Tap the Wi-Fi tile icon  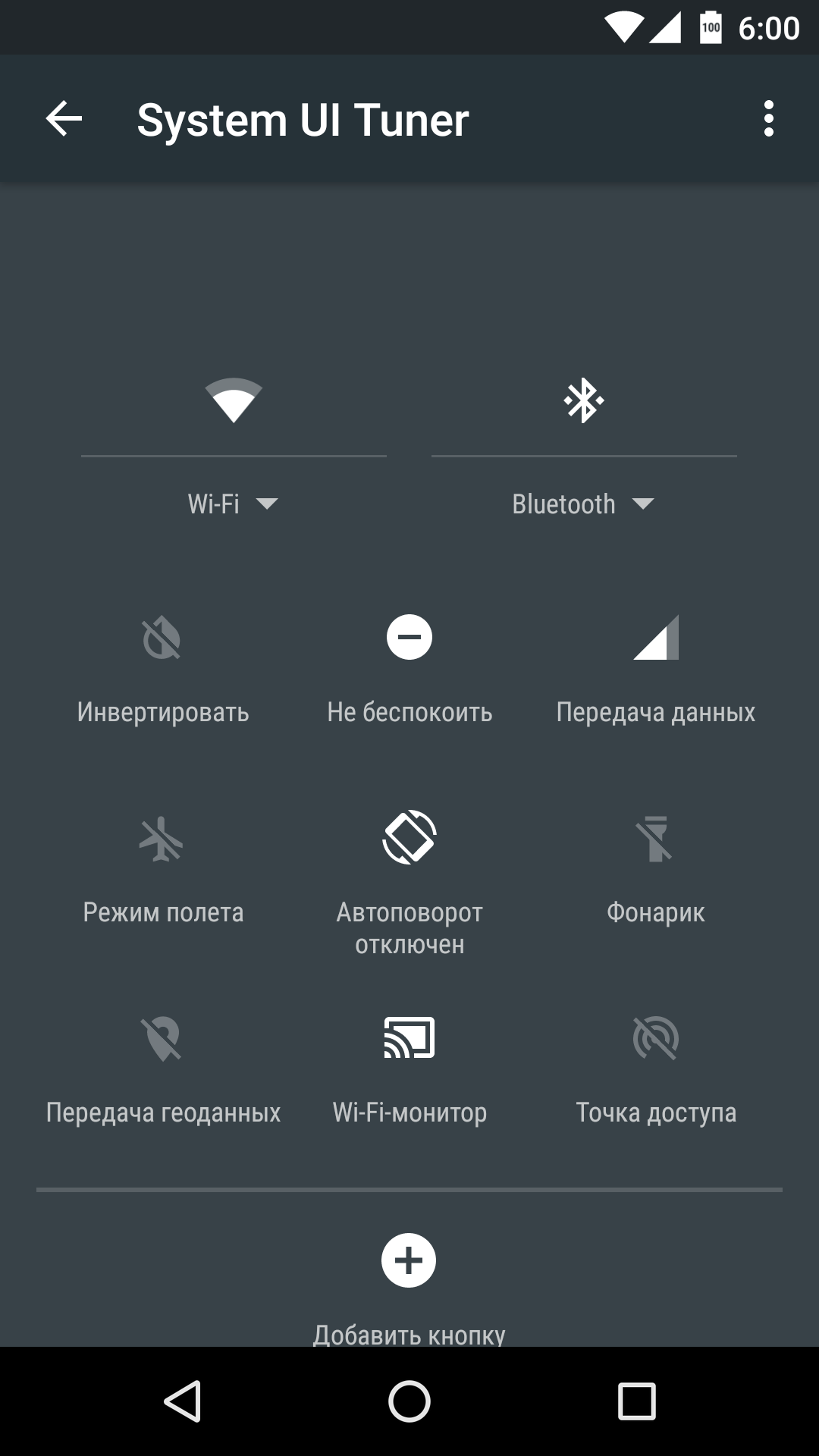pos(234,400)
